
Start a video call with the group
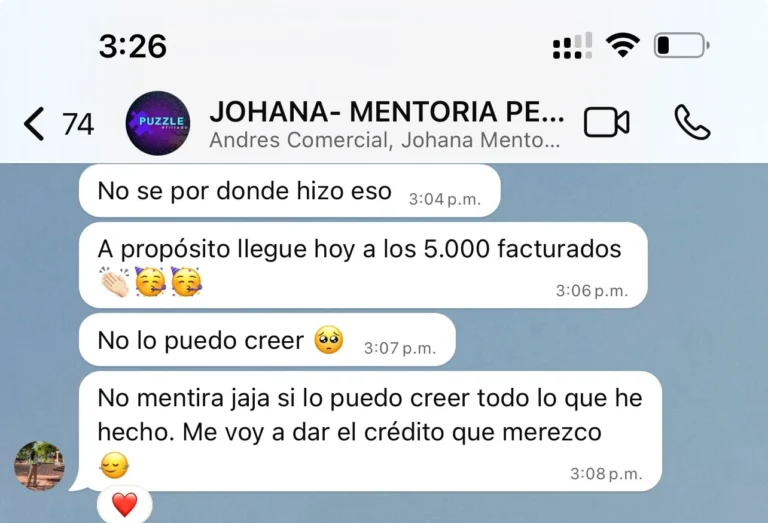coord(606,122)
